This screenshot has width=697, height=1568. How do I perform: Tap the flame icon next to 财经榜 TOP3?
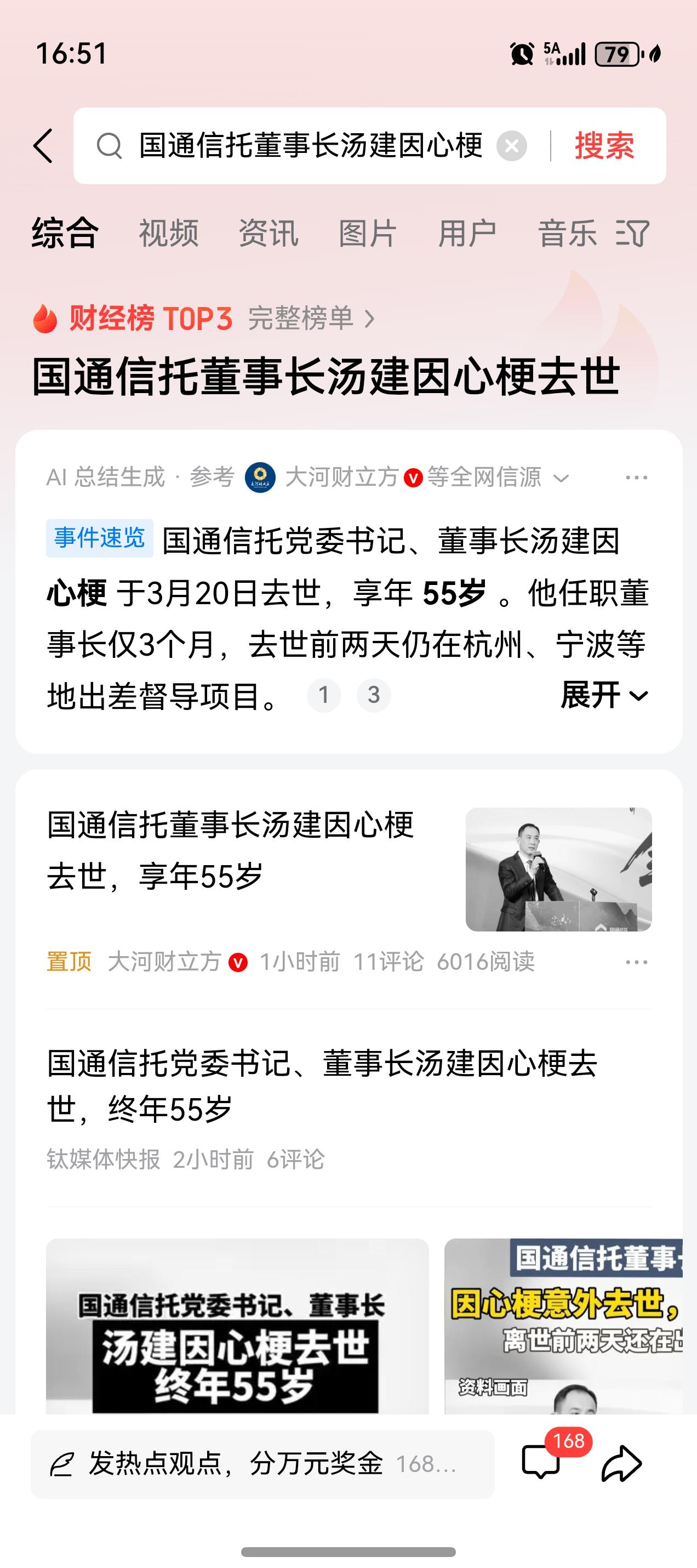[x=43, y=317]
